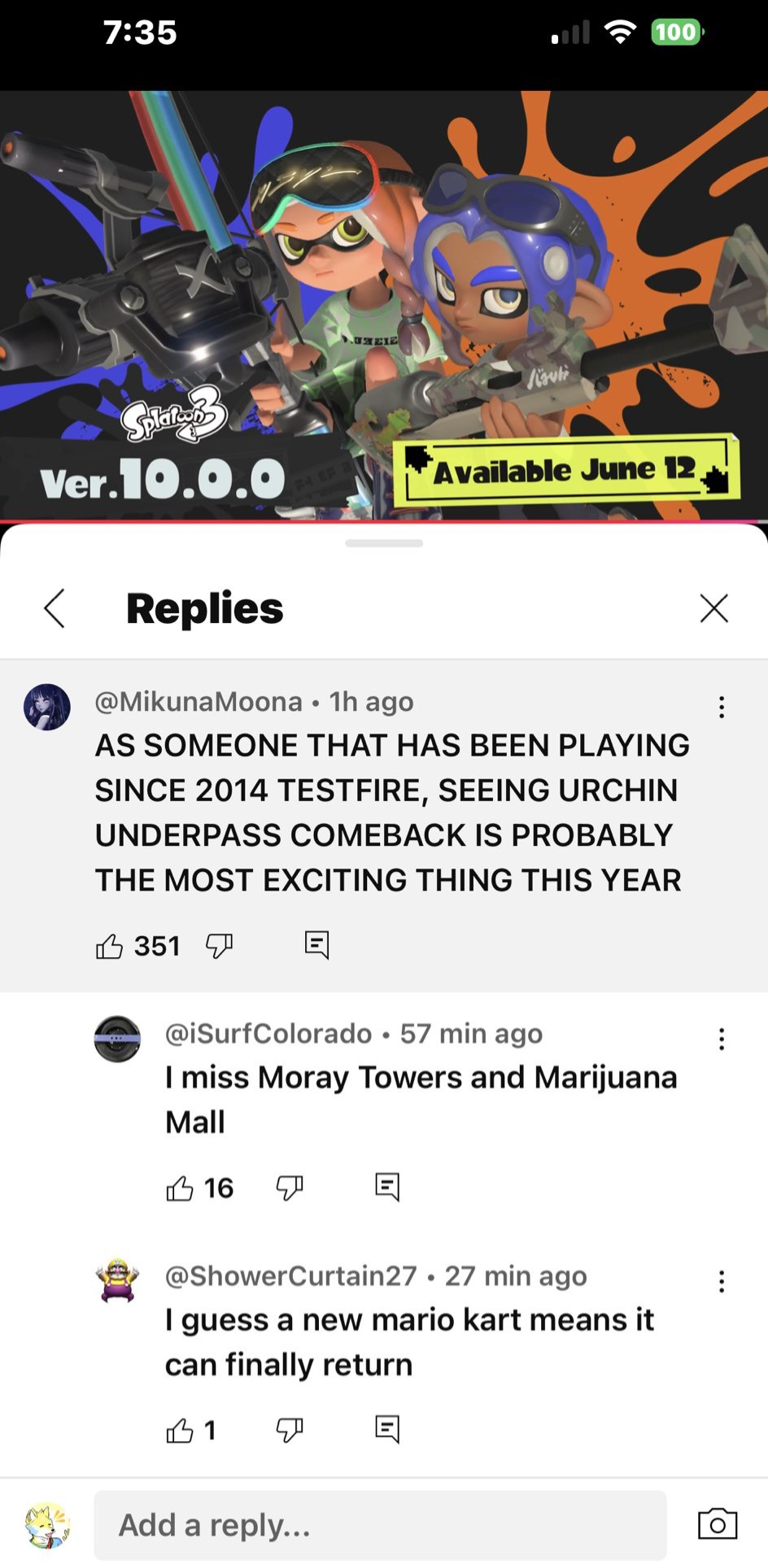Reply to ShowerCurtain27's comment

(387, 1430)
